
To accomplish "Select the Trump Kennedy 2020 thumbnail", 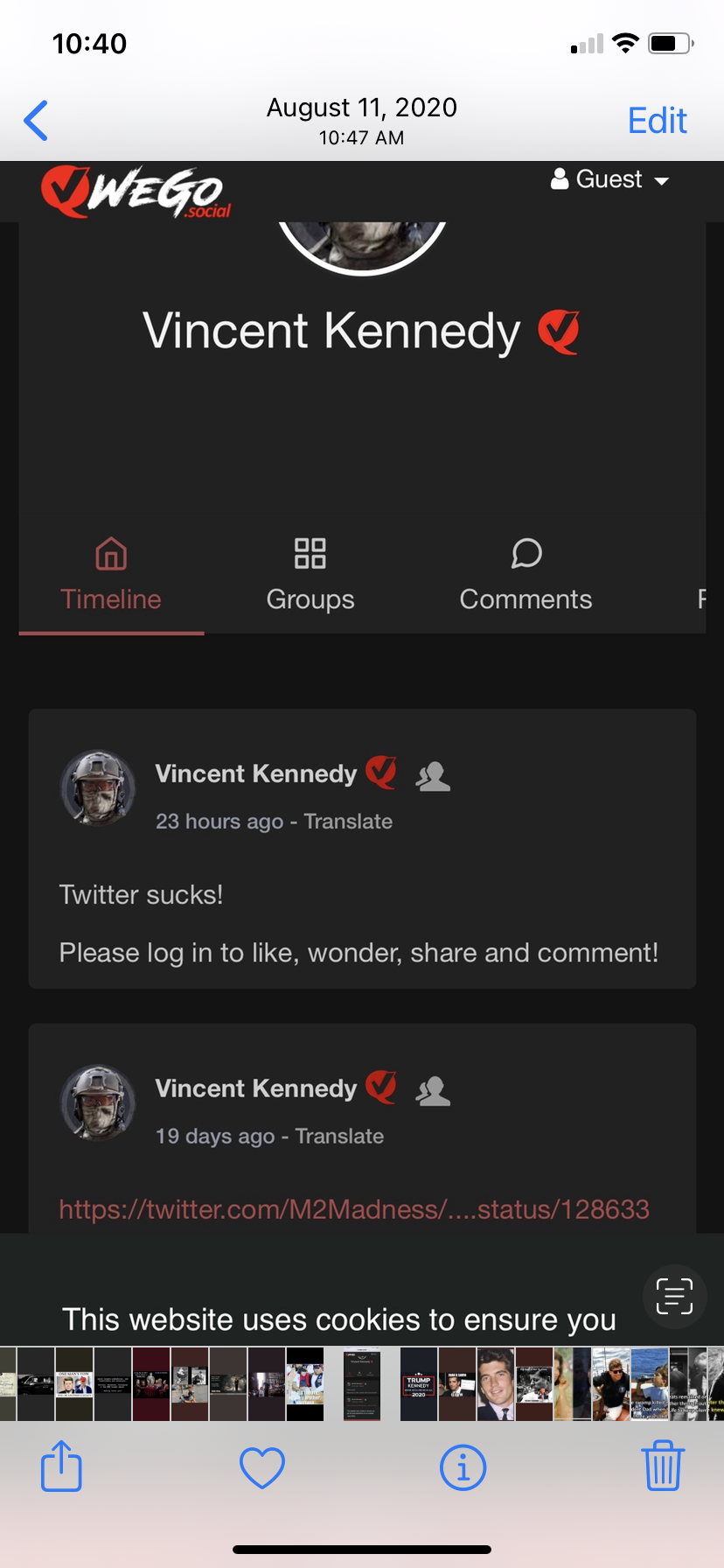I will tap(419, 1383).
